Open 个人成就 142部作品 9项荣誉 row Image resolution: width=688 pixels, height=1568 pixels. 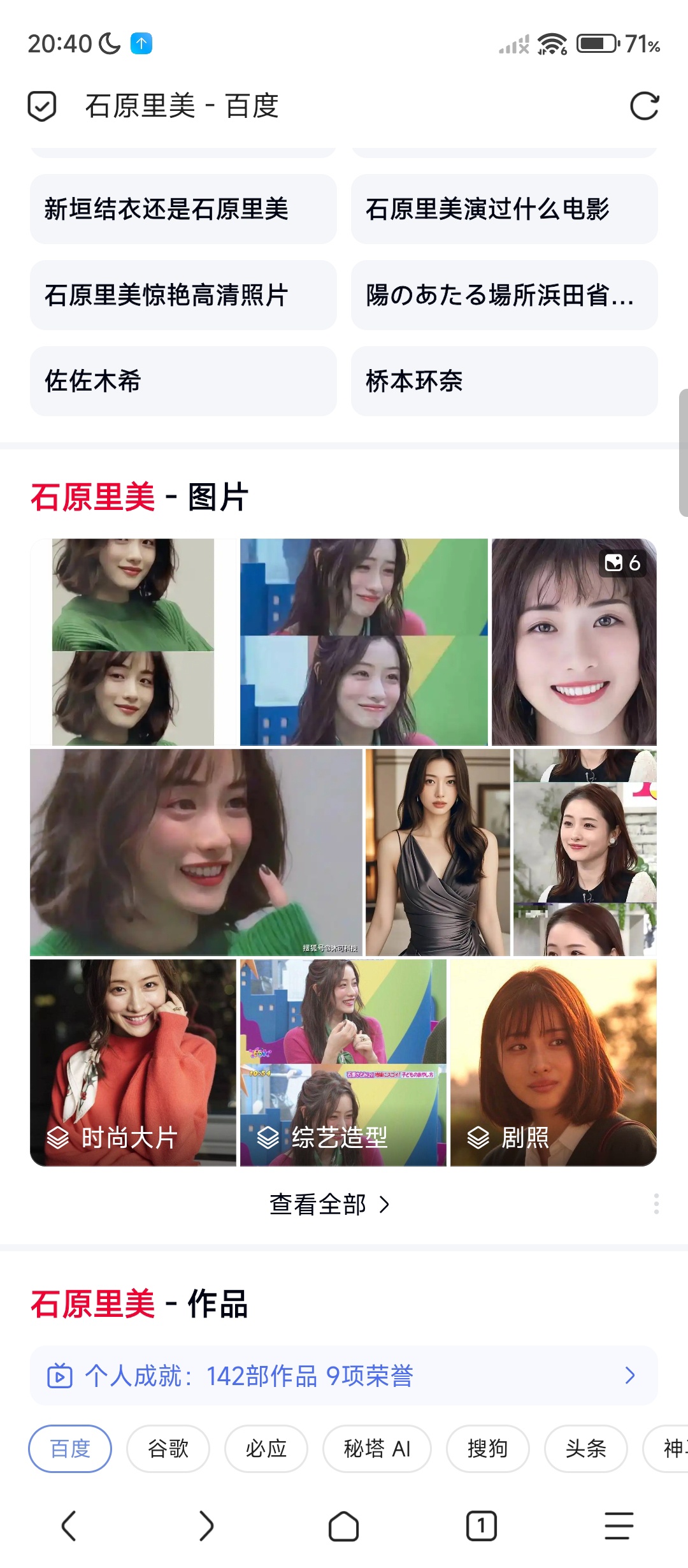pos(343,1376)
